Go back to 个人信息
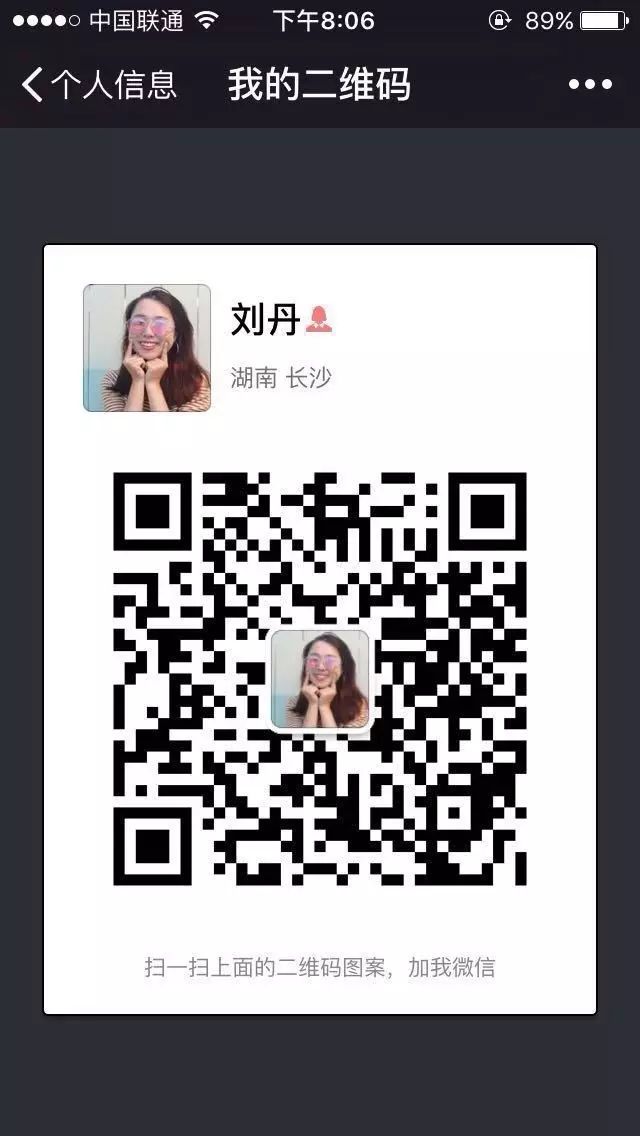This screenshot has height=1136, width=640. pos(99,85)
